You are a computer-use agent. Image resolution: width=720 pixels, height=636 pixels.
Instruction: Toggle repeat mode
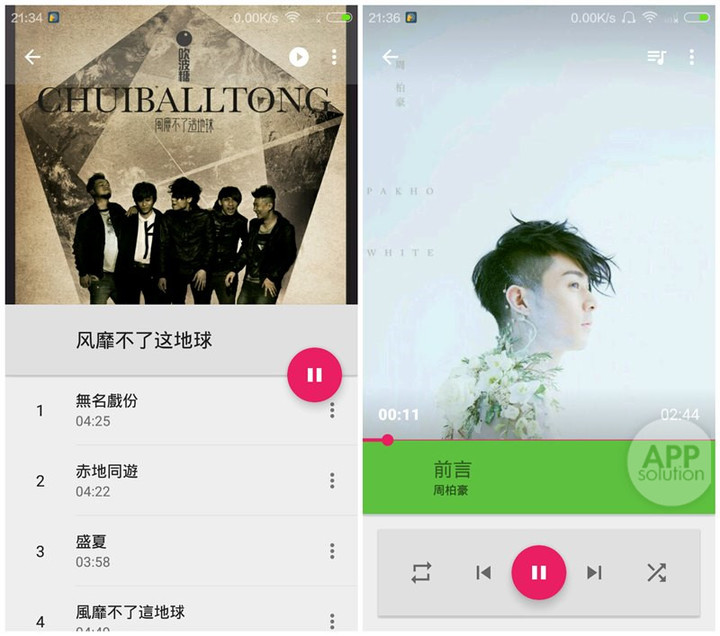click(421, 572)
